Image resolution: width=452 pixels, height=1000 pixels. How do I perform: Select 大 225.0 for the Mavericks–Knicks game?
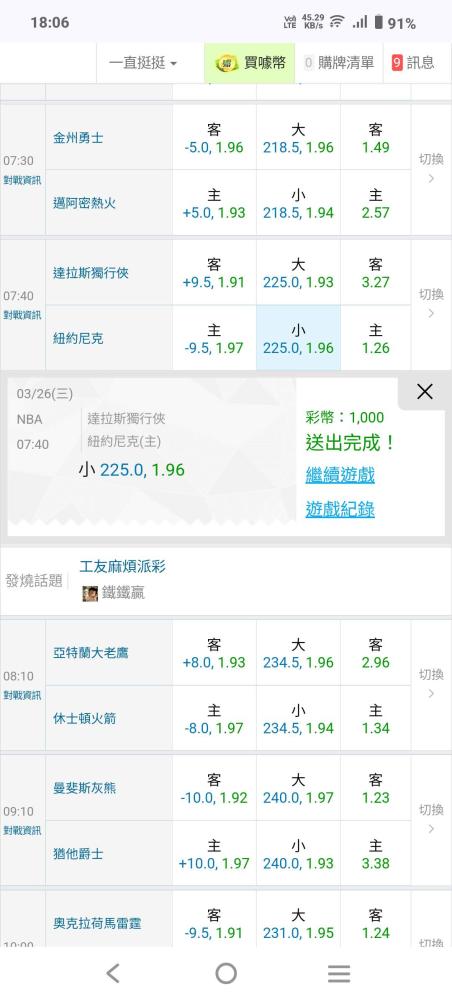[x=298, y=272]
